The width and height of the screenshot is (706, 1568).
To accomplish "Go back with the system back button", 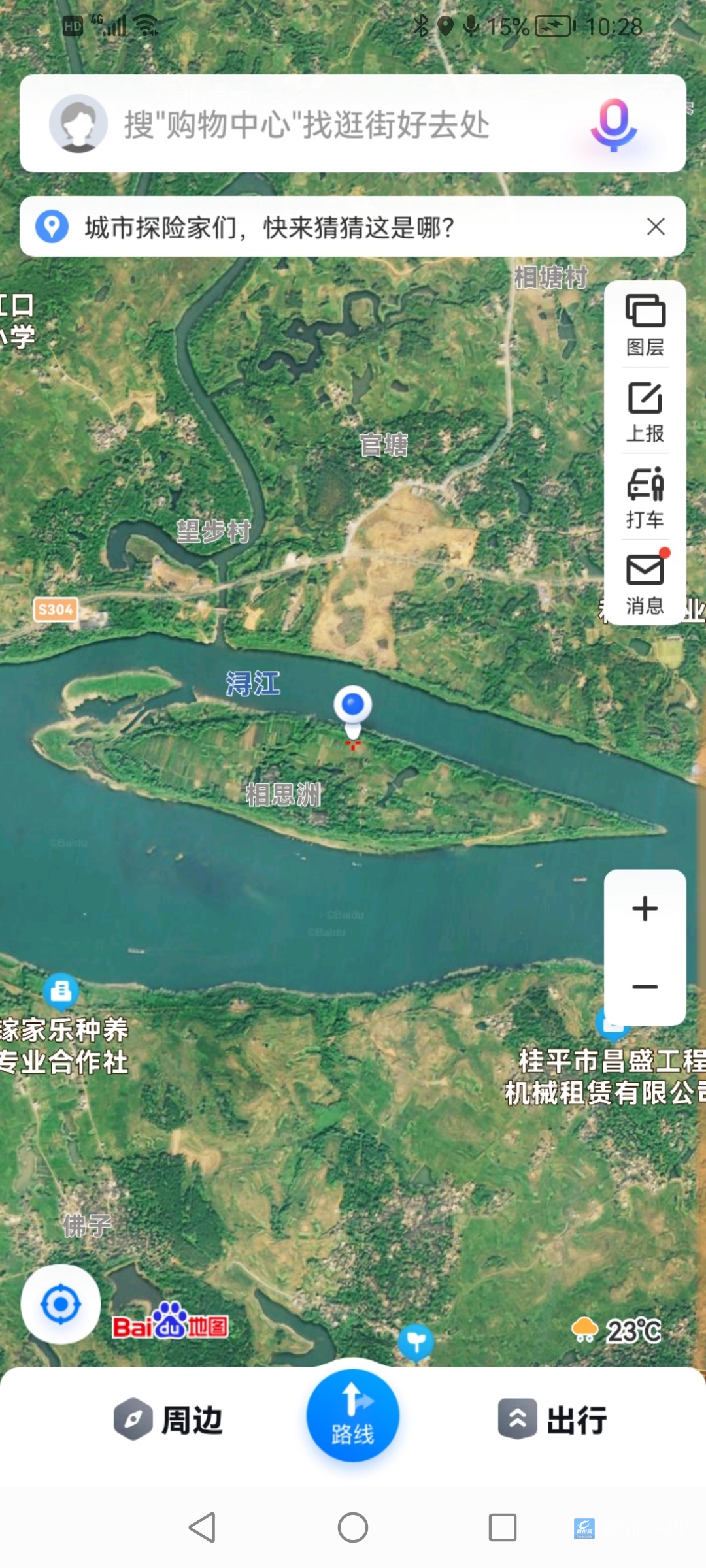I will coord(202,1527).
